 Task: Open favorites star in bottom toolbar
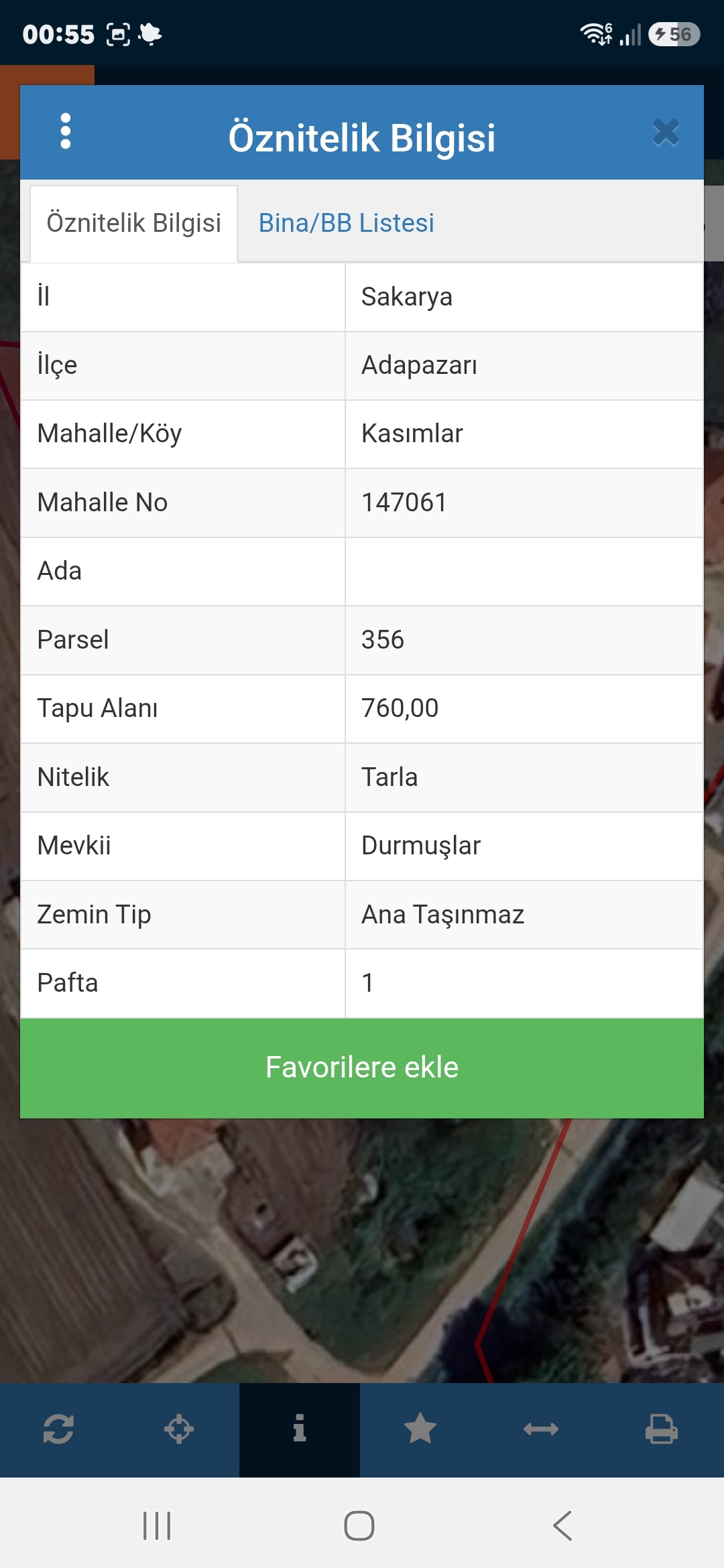[x=420, y=1429]
